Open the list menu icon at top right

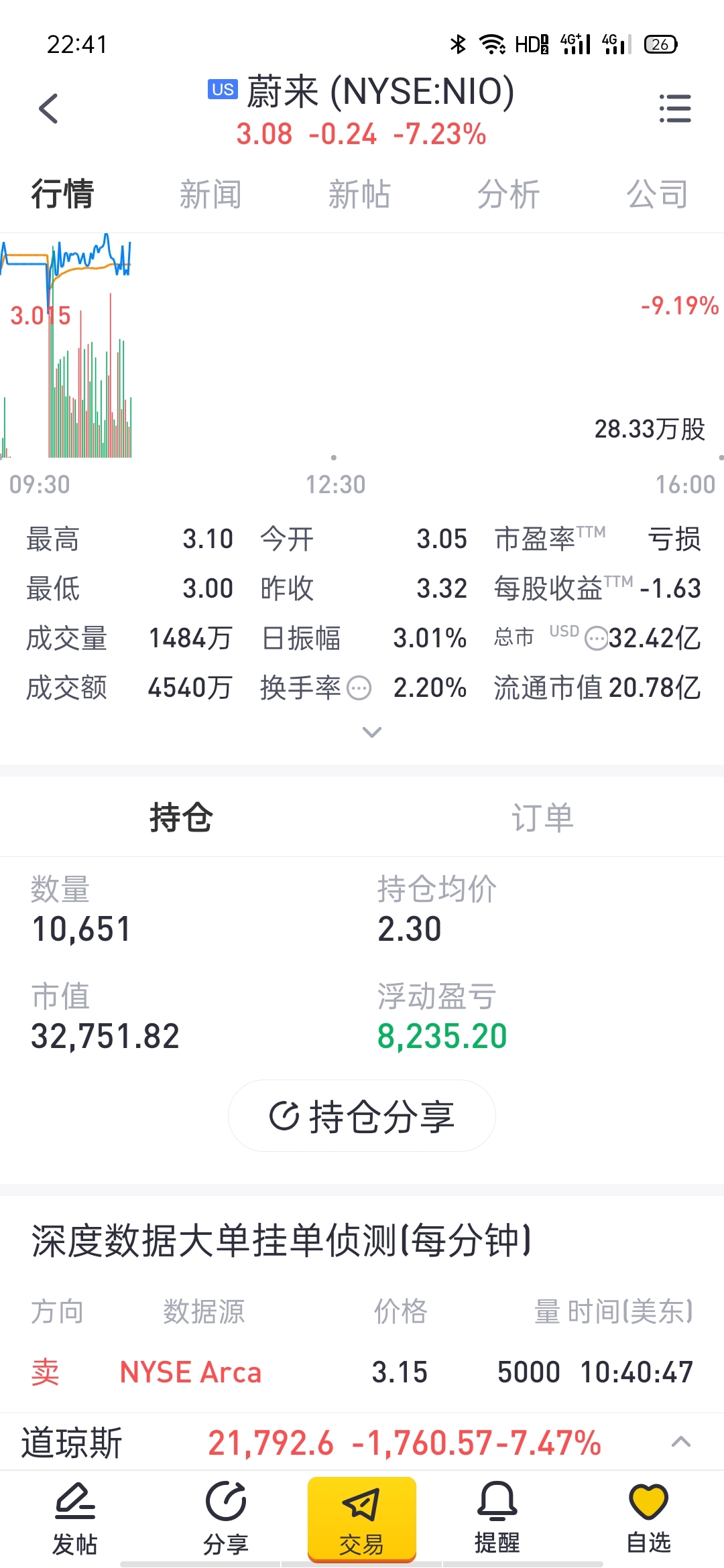coord(674,109)
